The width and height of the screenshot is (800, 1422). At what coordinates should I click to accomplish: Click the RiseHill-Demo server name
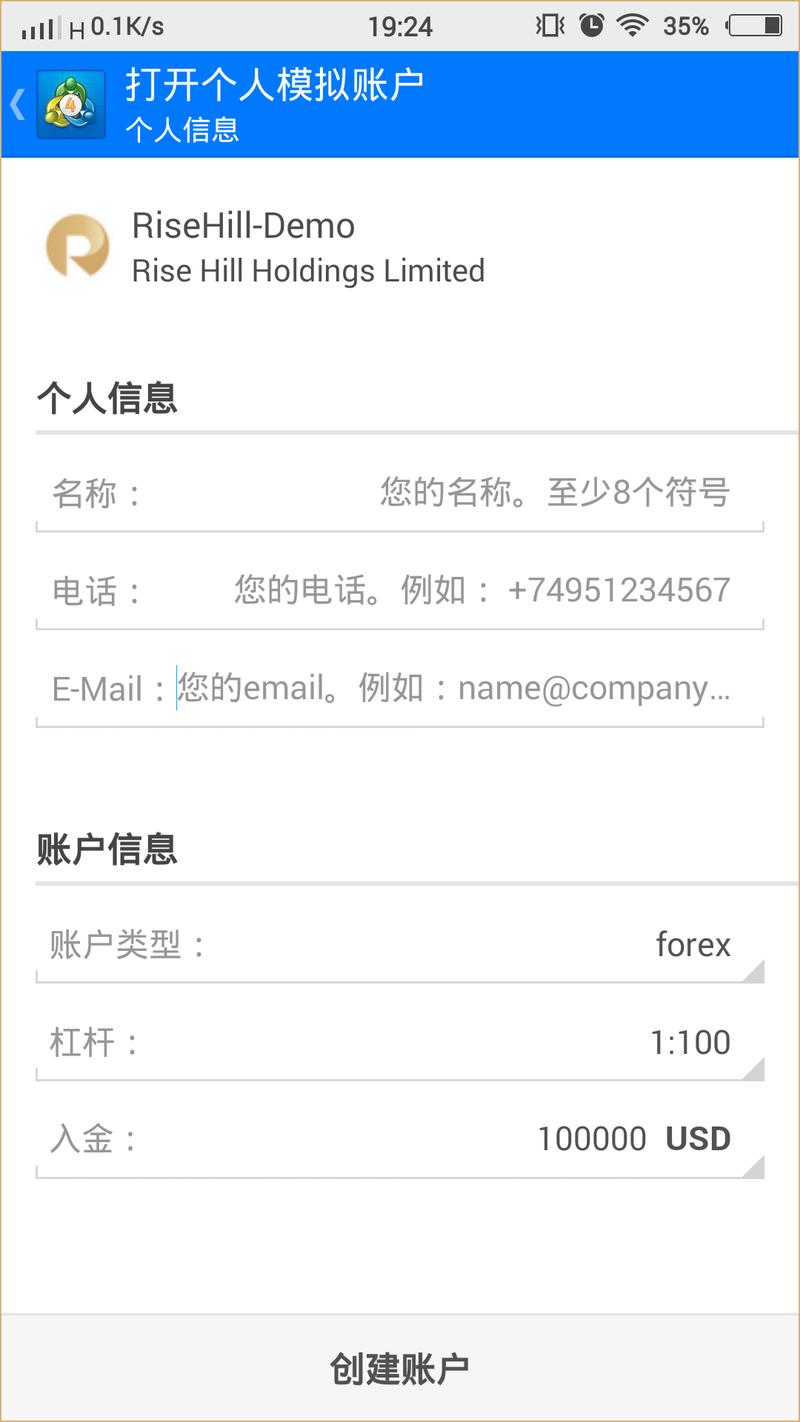coord(243,226)
